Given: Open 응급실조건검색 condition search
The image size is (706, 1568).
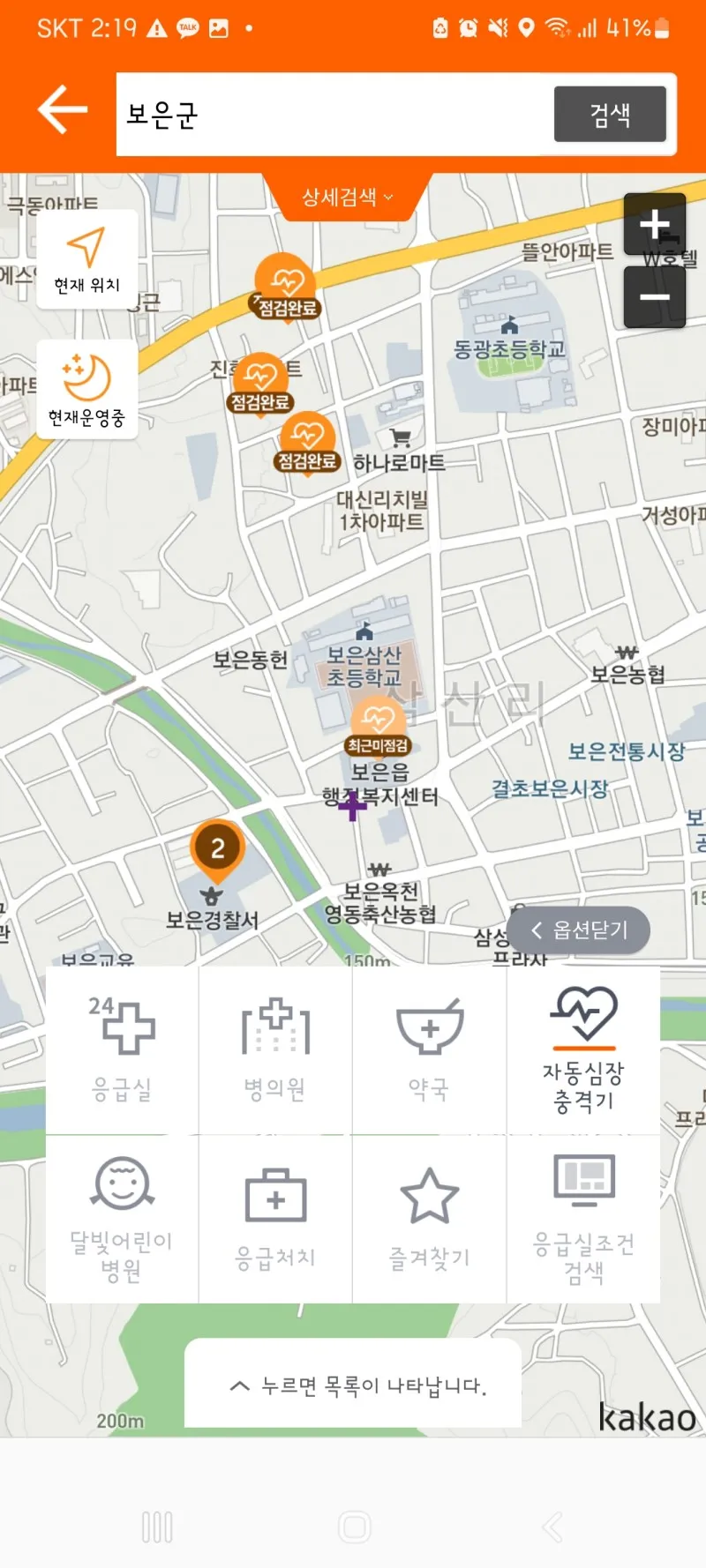Looking at the screenshot, I should pos(583,1219).
